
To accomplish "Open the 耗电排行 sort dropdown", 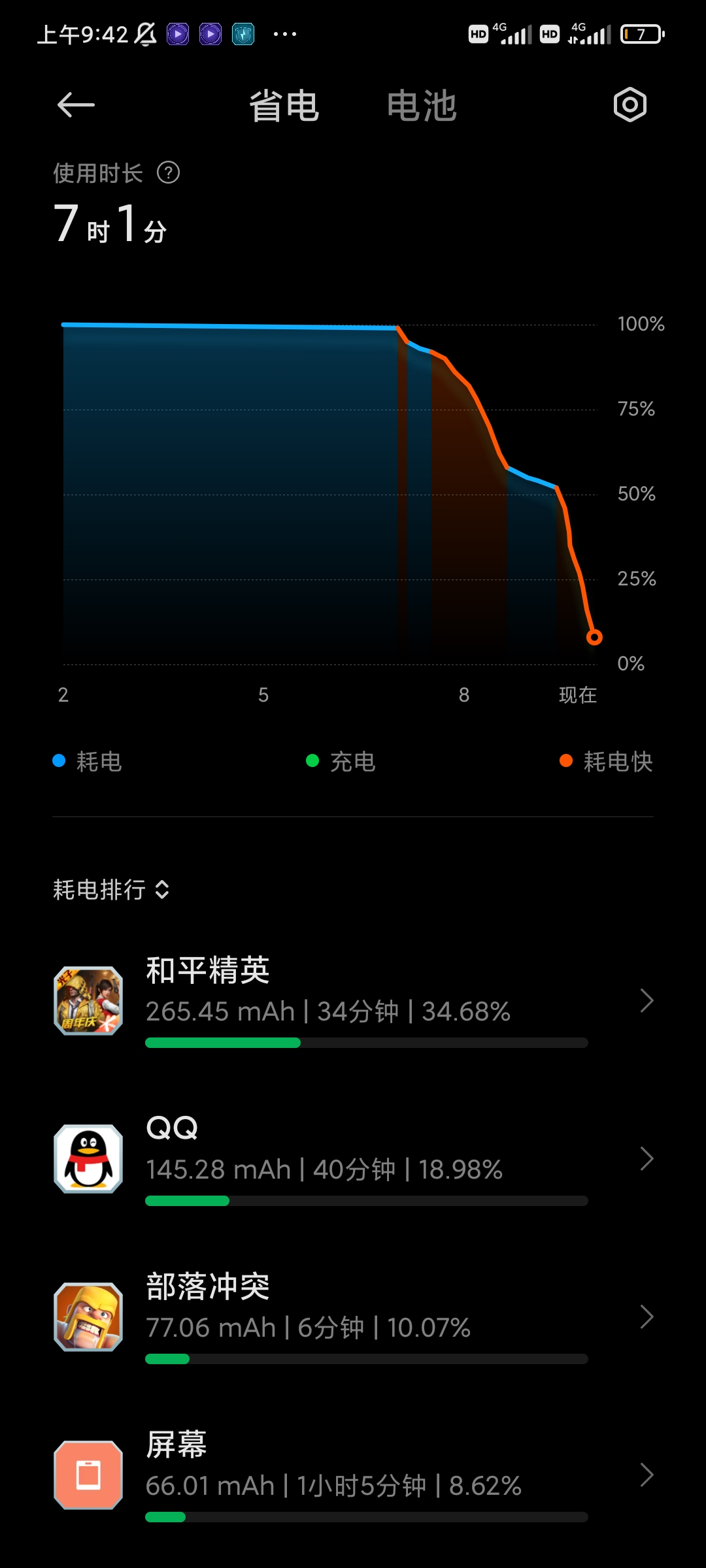I will [111, 890].
